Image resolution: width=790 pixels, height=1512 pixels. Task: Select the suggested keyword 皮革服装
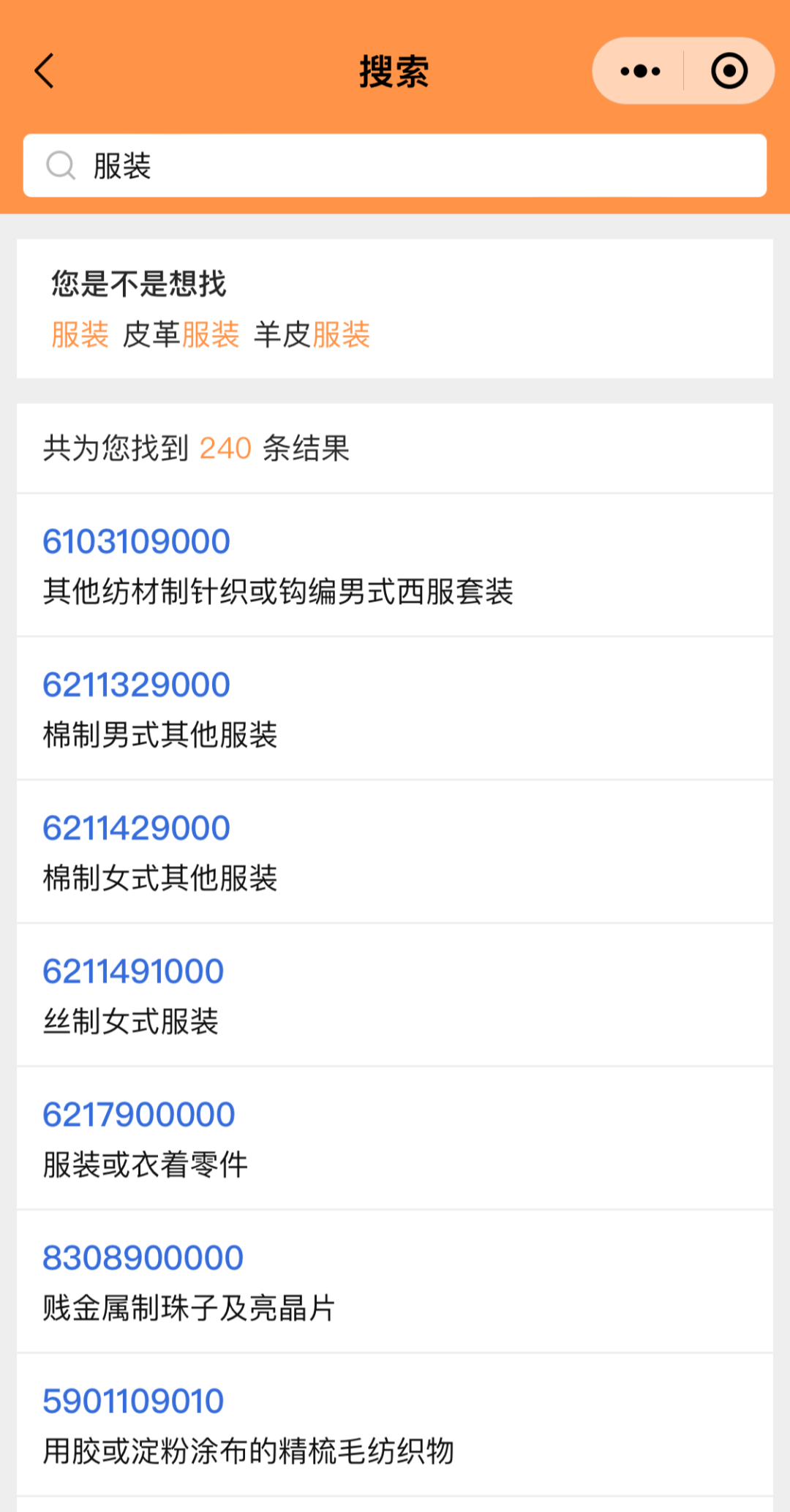tap(181, 335)
